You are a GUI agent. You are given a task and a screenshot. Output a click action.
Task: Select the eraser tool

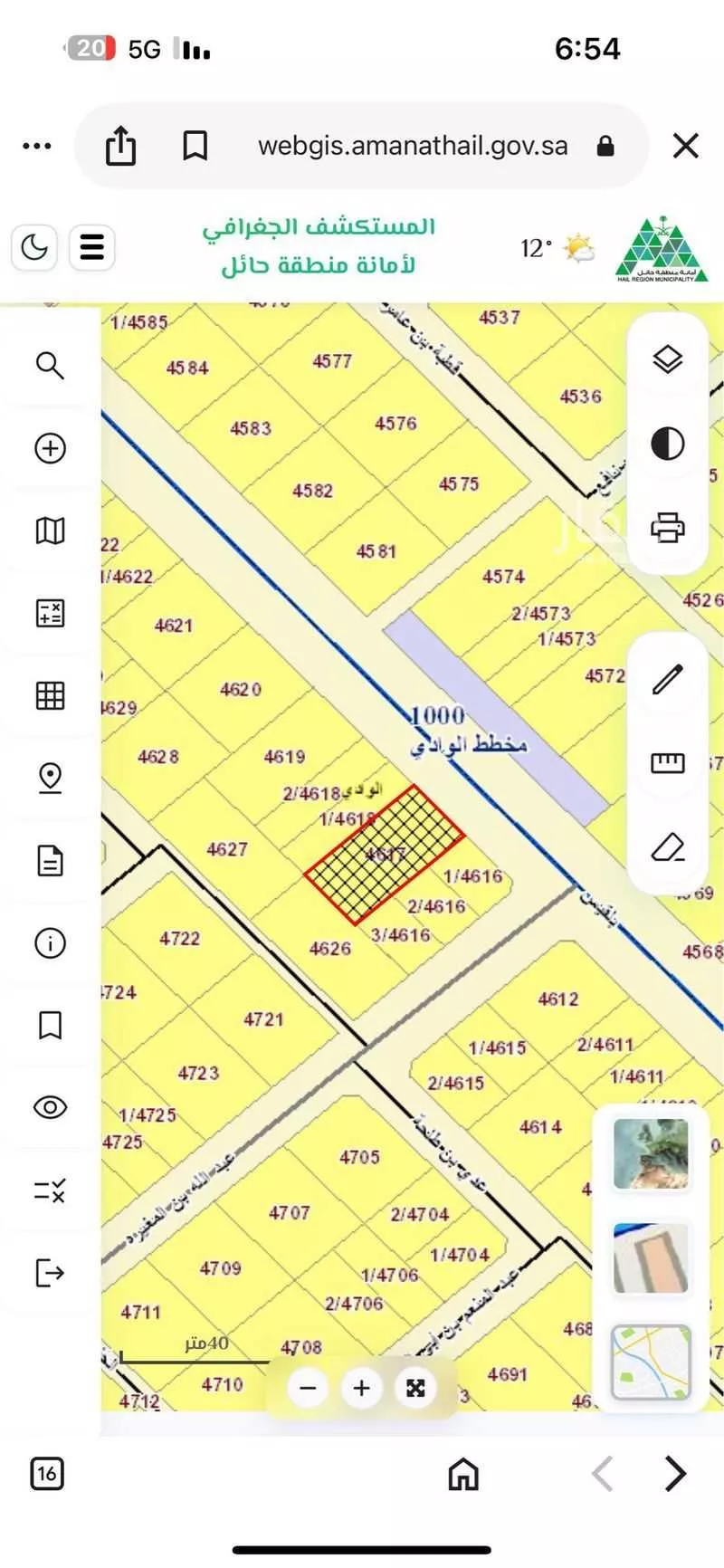click(x=668, y=848)
